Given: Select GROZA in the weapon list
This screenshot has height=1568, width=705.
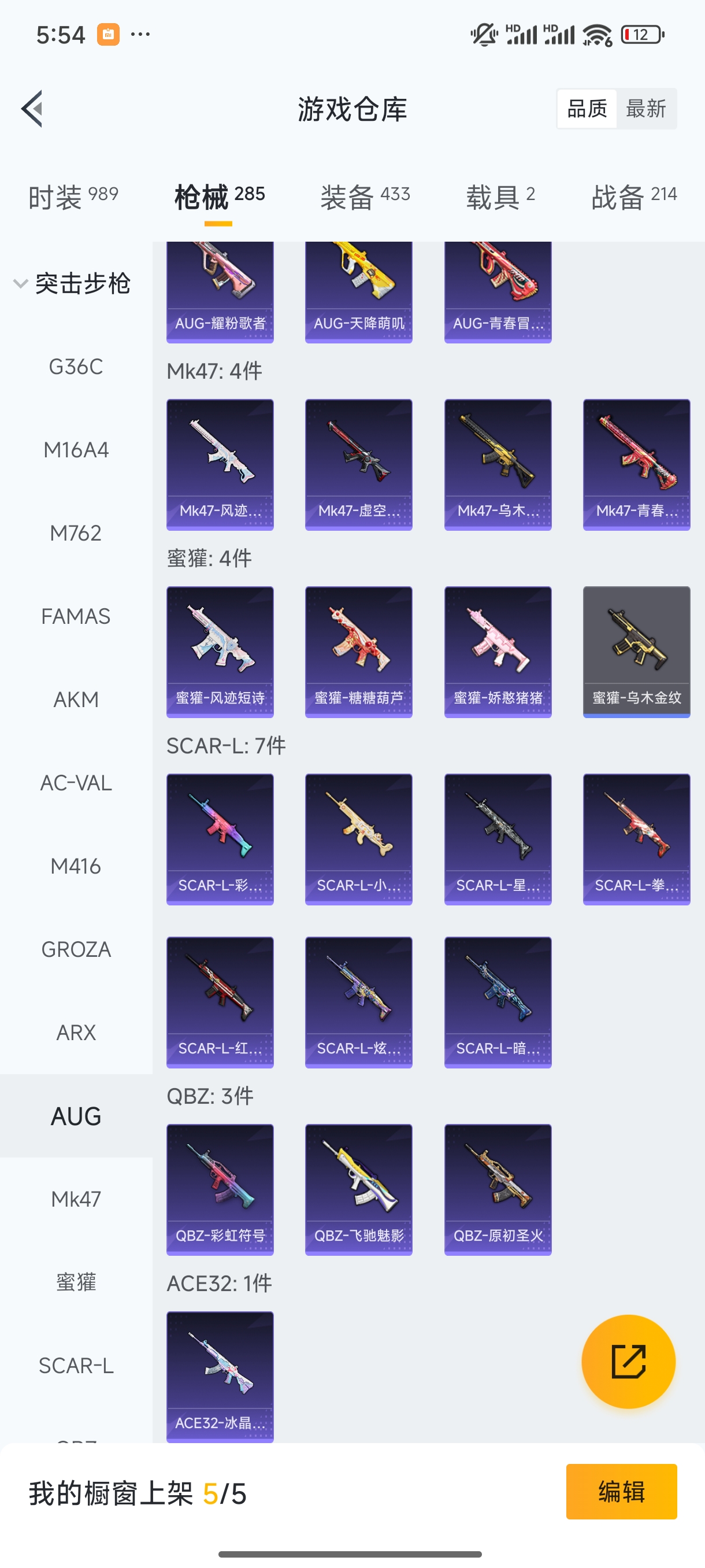Looking at the screenshot, I should [76, 949].
